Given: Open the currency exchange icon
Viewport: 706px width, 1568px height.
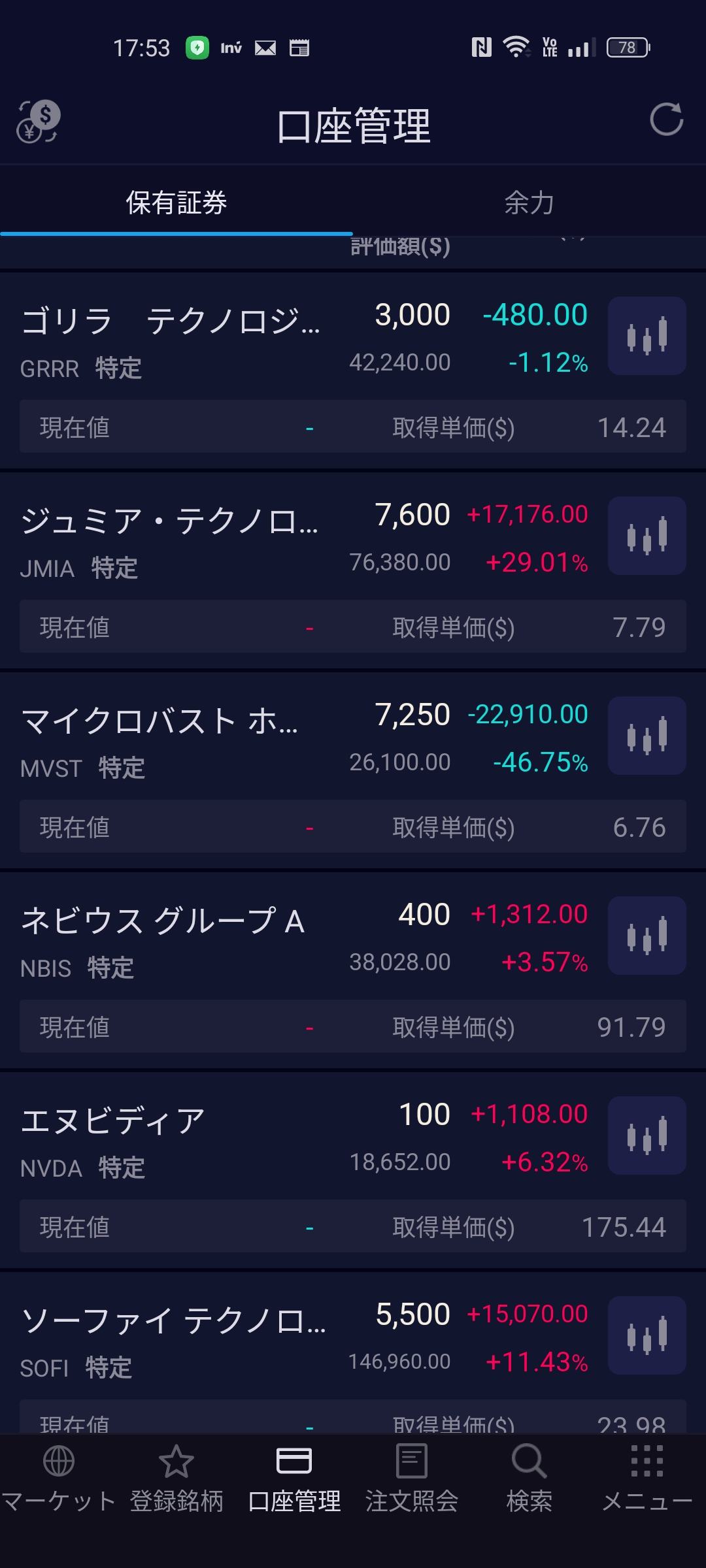Looking at the screenshot, I should [38, 122].
